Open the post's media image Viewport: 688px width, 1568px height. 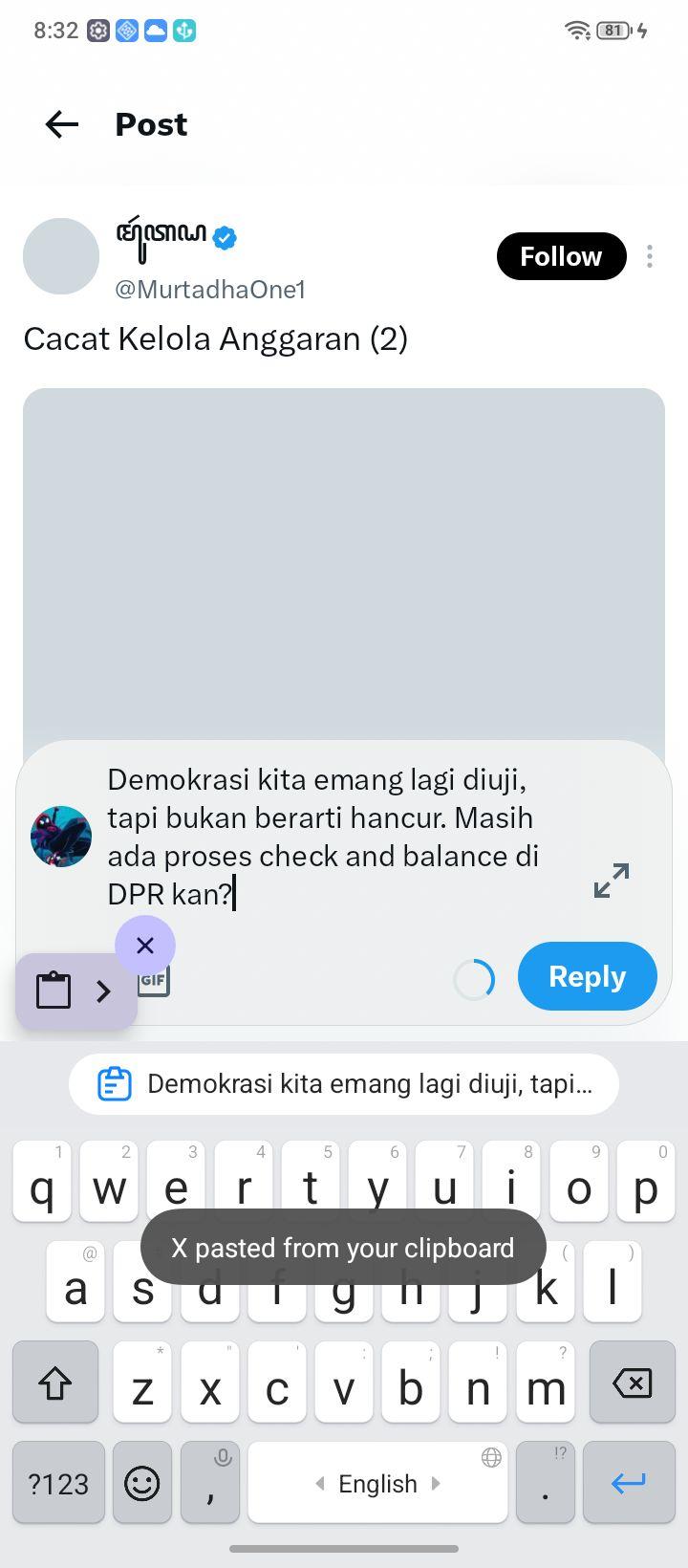click(344, 564)
